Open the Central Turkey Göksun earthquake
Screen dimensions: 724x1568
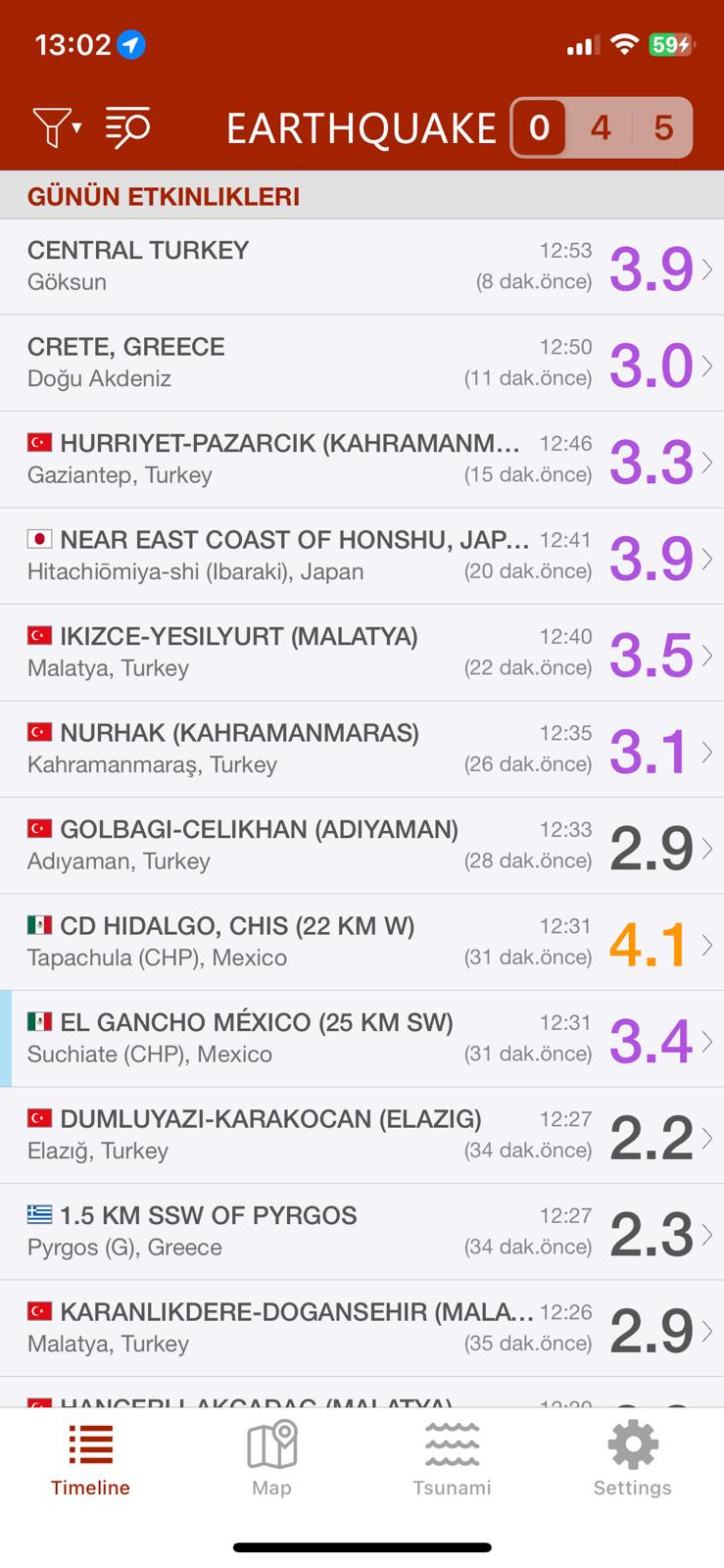(x=362, y=267)
